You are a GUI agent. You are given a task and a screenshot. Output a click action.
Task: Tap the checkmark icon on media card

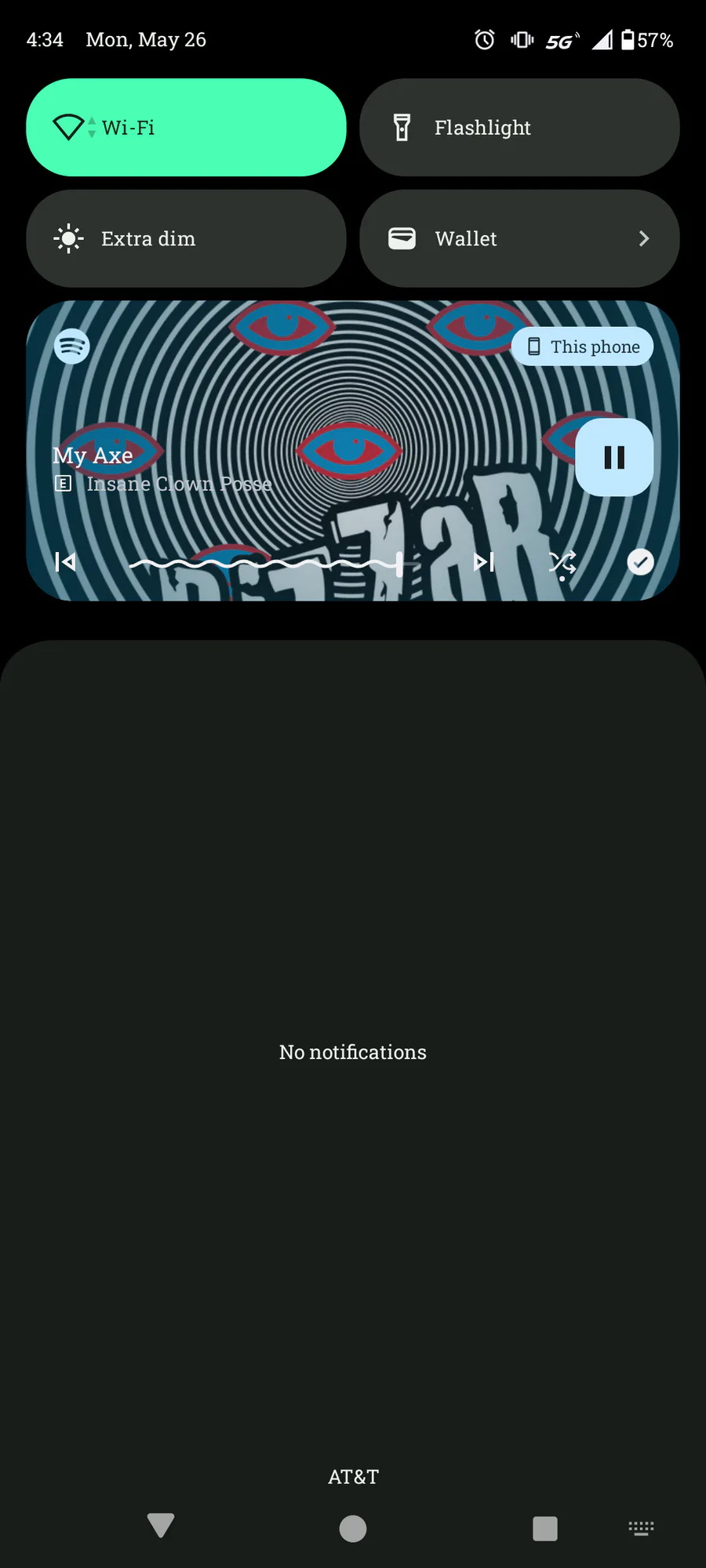pos(641,562)
